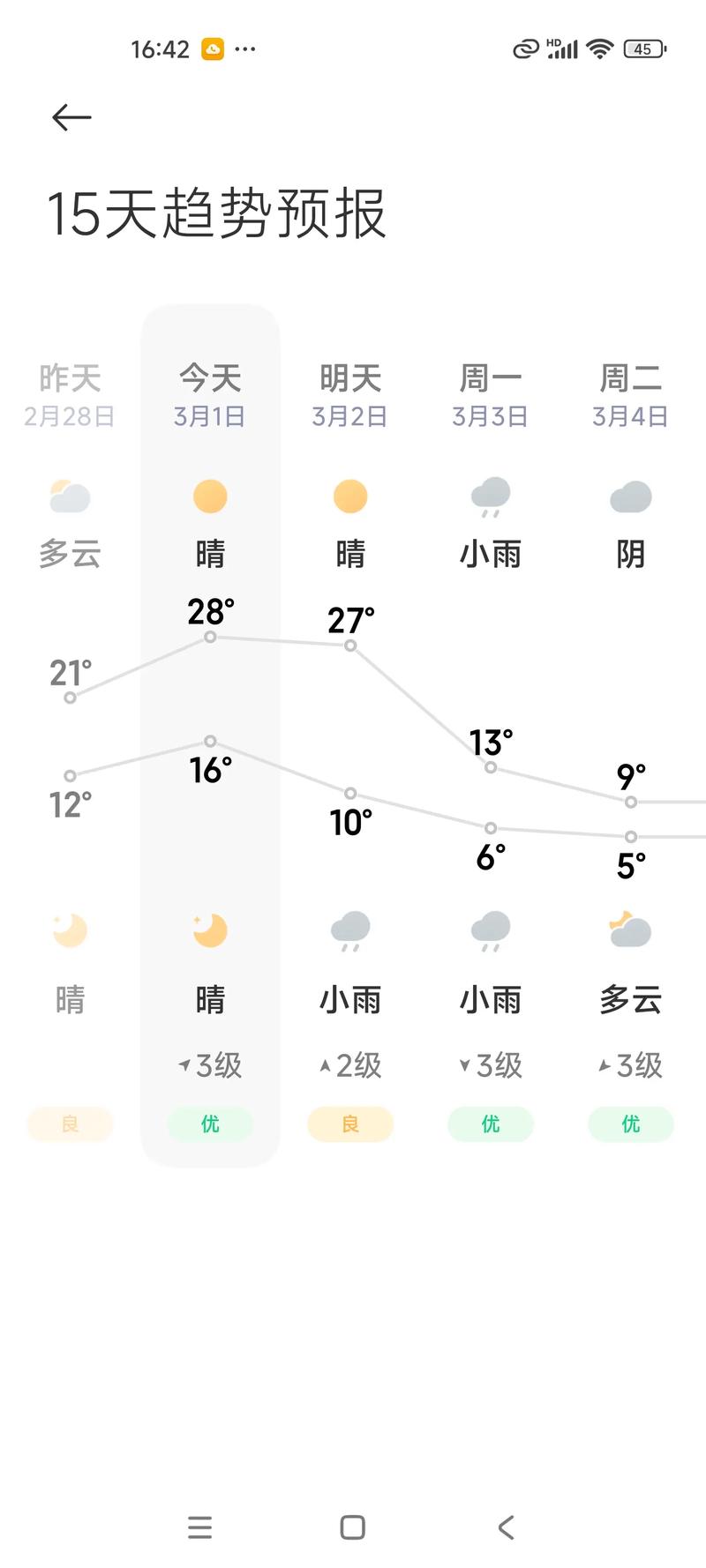Tap the yellow notification badge near the clock
Image resolution: width=706 pixels, height=1568 pixels.
(212, 49)
